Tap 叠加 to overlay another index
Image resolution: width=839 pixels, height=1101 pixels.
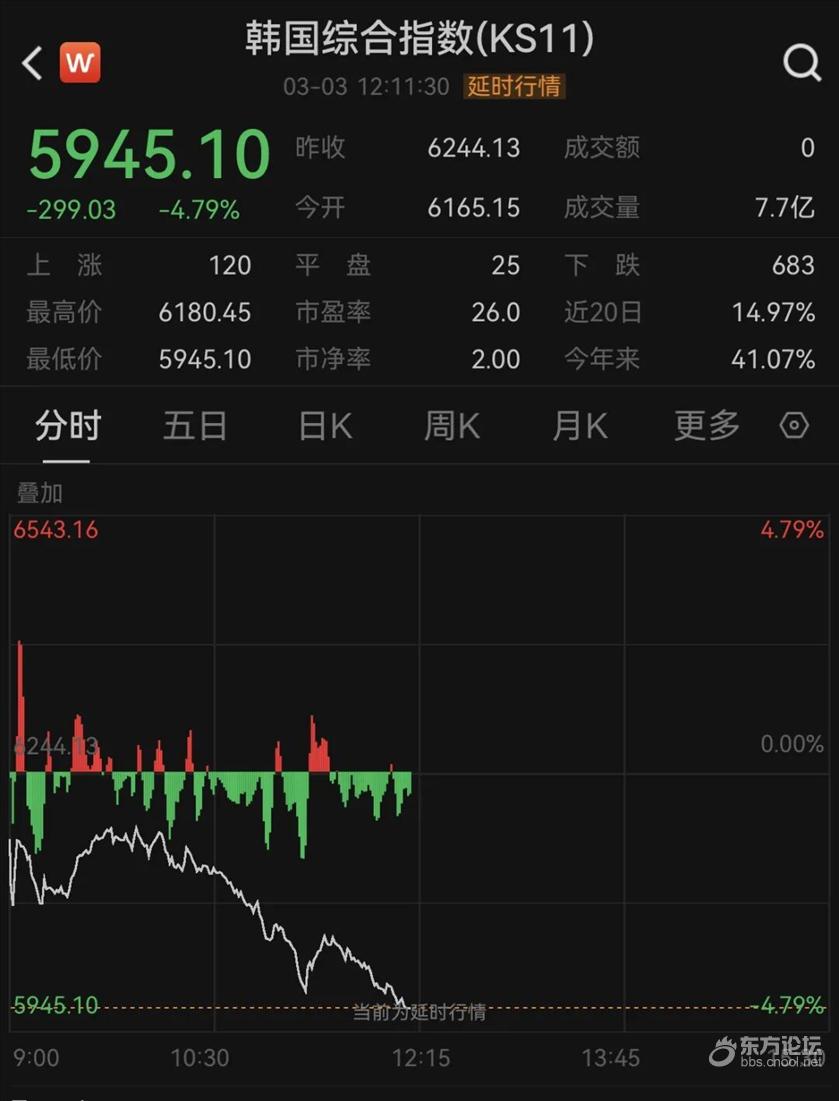[40, 493]
